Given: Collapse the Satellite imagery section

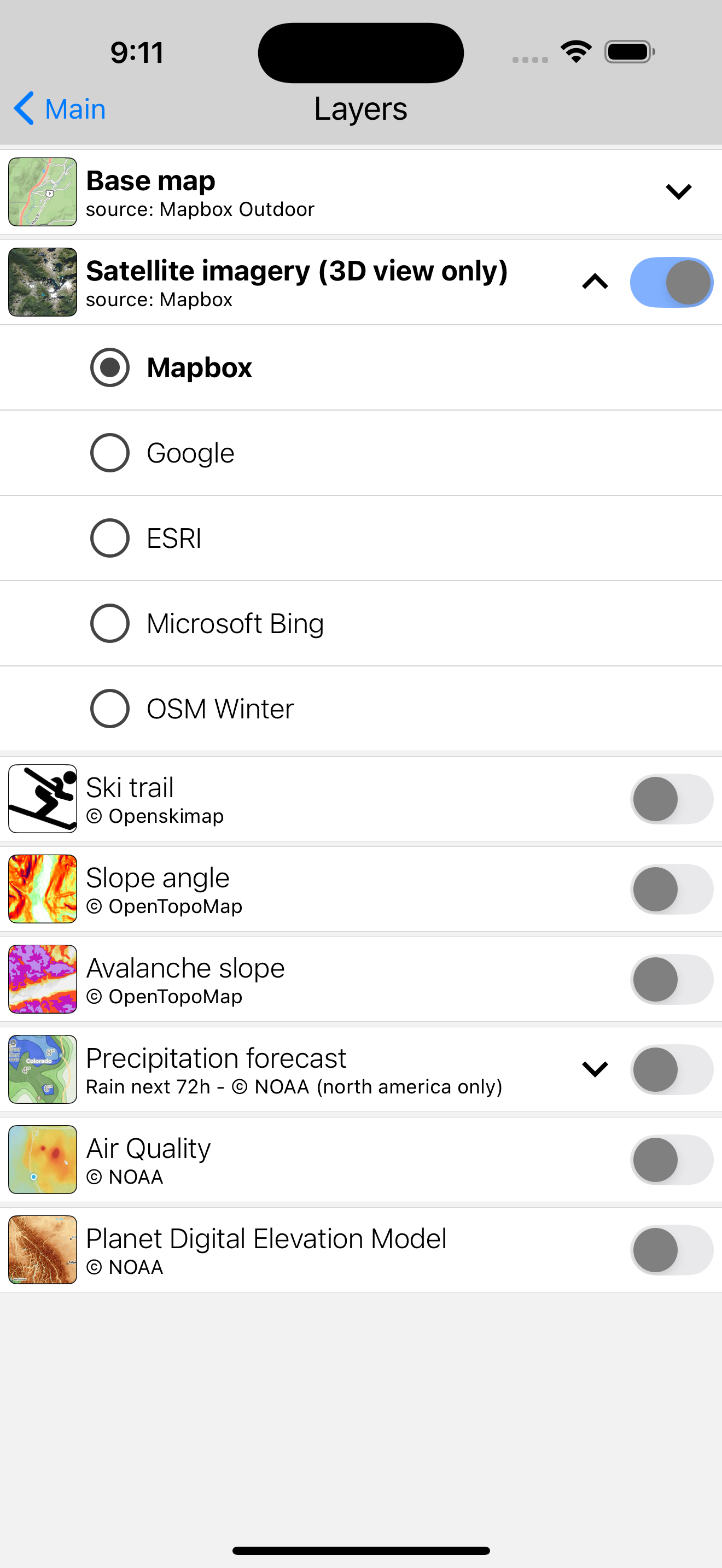Looking at the screenshot, I should click(x=595, y=282).
